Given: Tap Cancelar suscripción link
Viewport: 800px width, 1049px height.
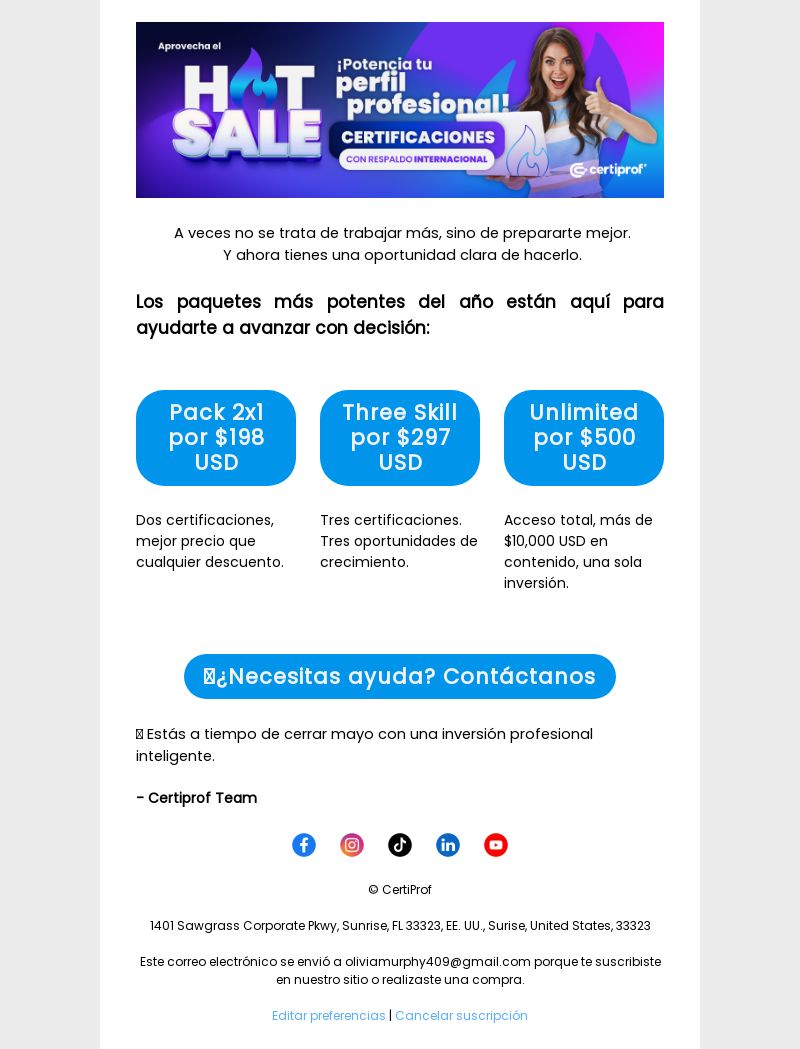Looking at the screenshot, I should pos(461,1015).
